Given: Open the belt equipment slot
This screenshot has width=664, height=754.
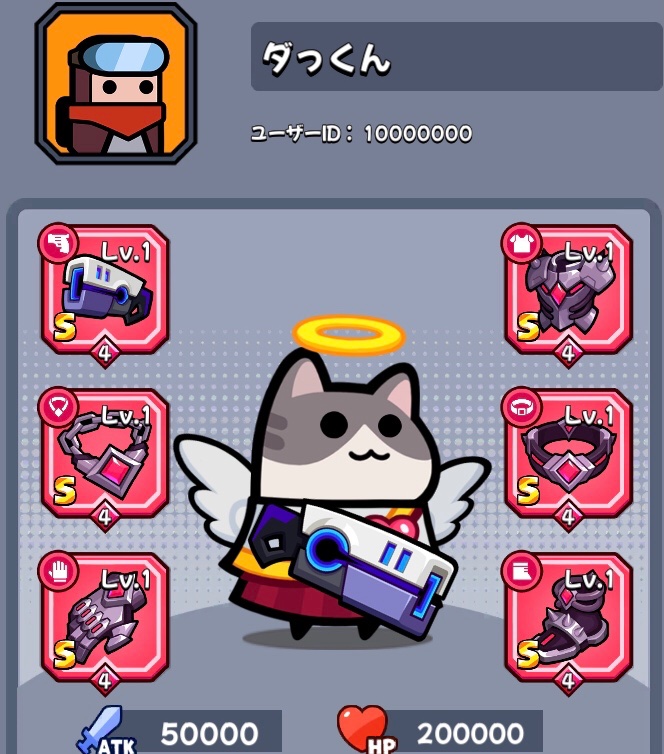Looking at the screenshot, I should [x=568, y=453].
